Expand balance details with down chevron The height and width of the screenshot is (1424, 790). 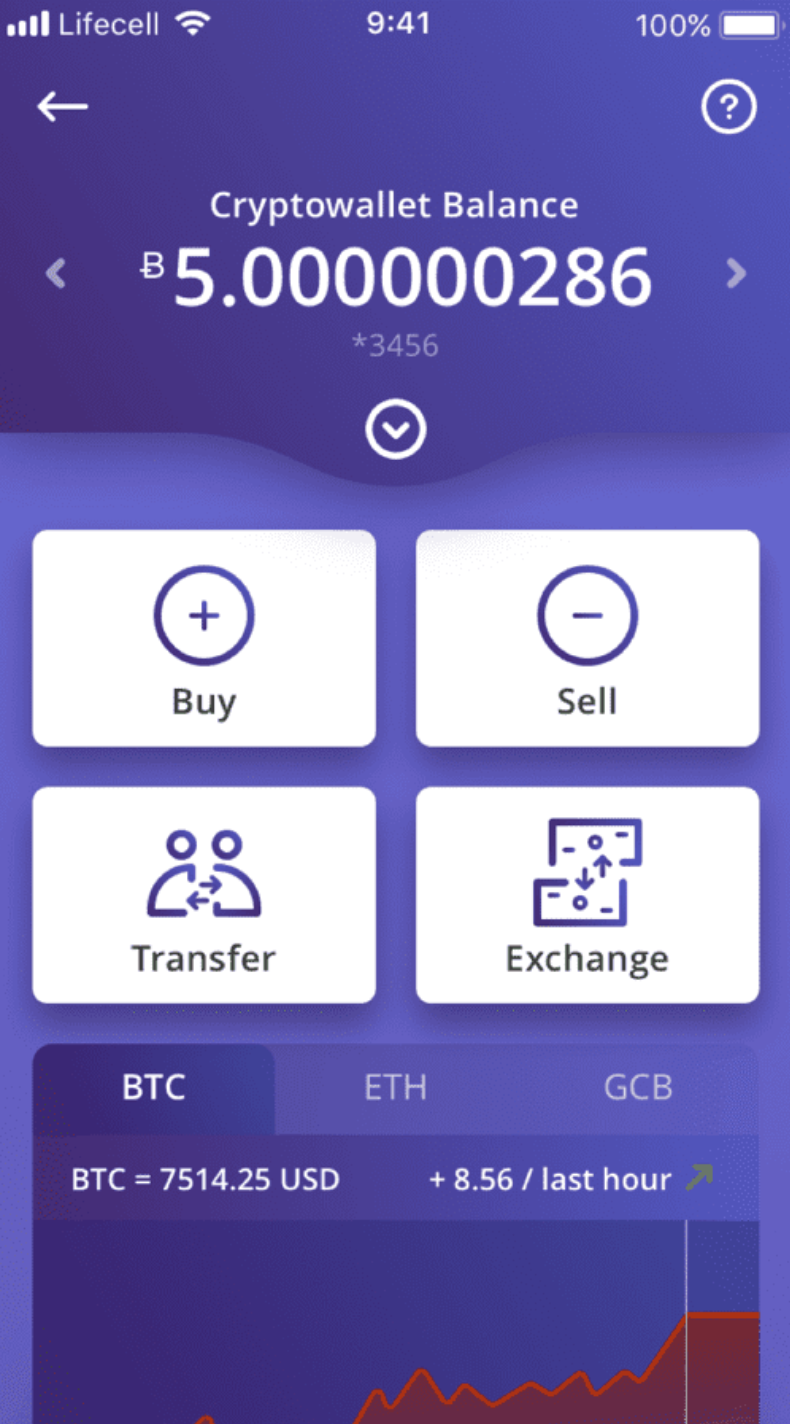click(396, 430)
